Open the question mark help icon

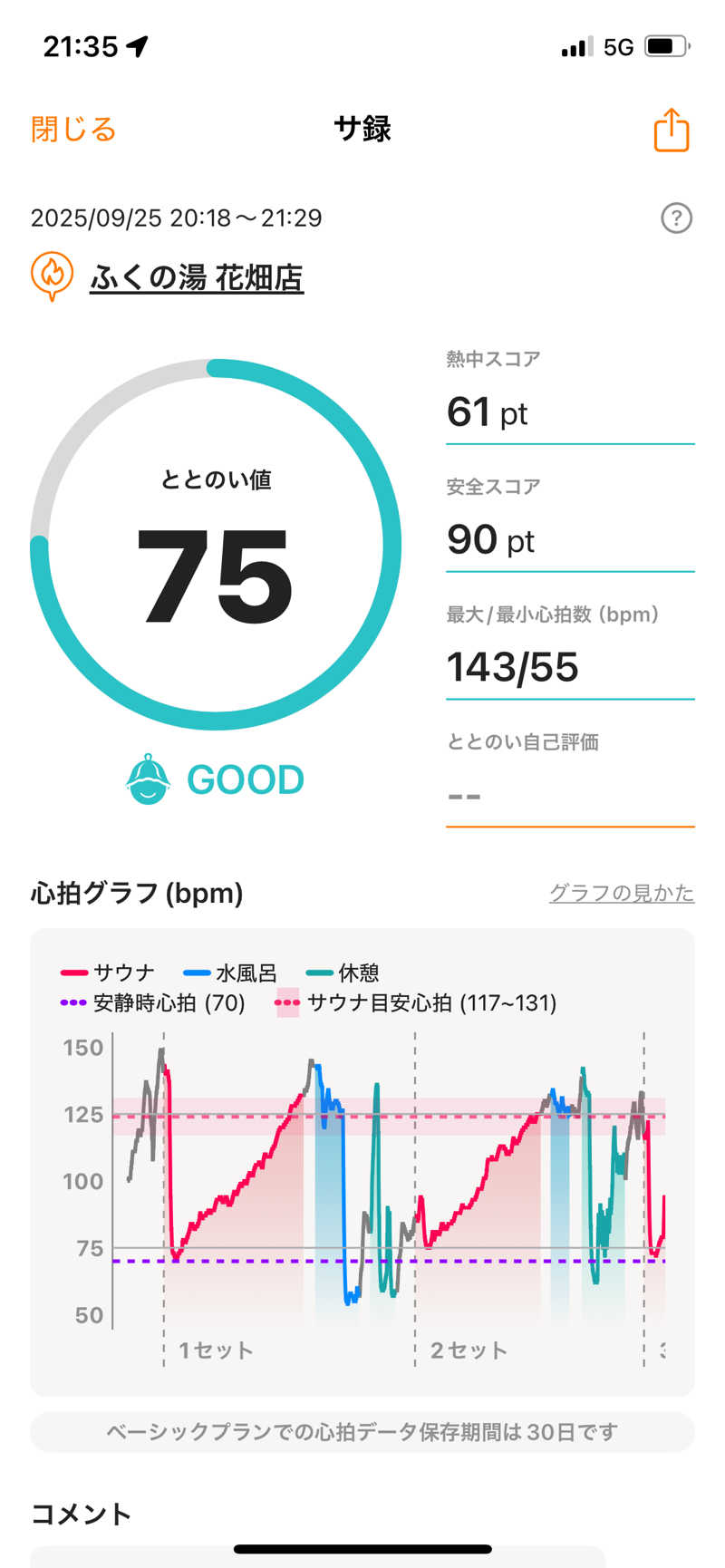point(676,218)
